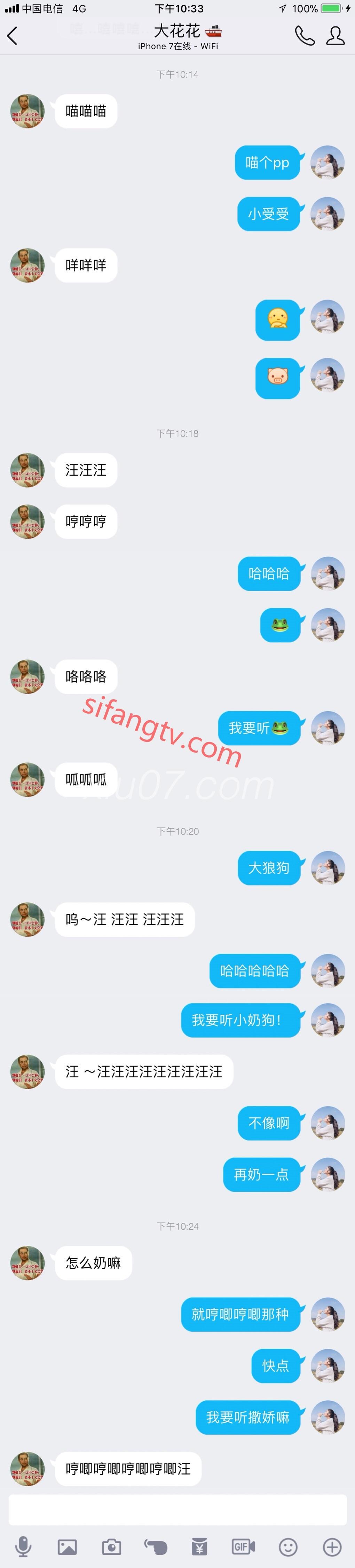Image resolution: width=355 pixels, height=1568 pixels.
Task: Send a poke with the hand icon
Action: point(156,1547)
